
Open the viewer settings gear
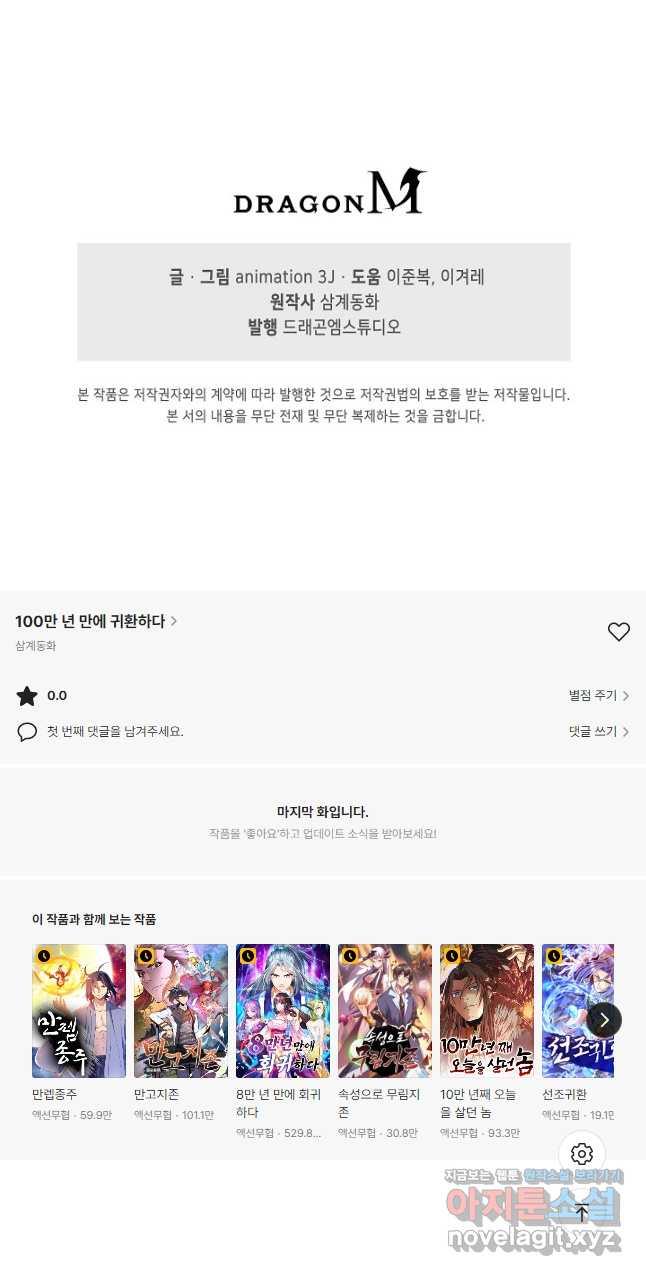(582, 1154)
